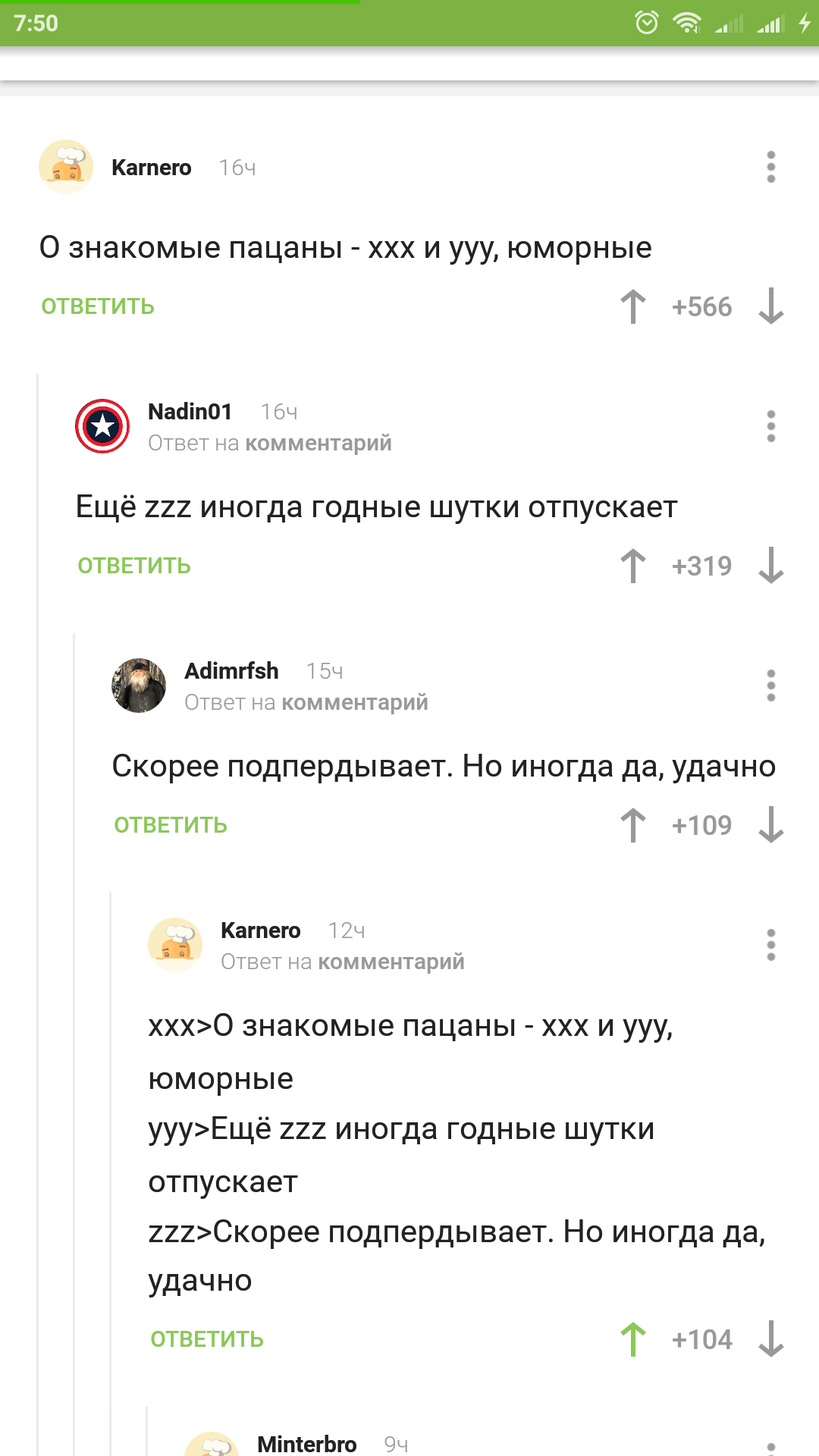Downvote Nadin01's comment rated +319

click(x=770, y=566)
